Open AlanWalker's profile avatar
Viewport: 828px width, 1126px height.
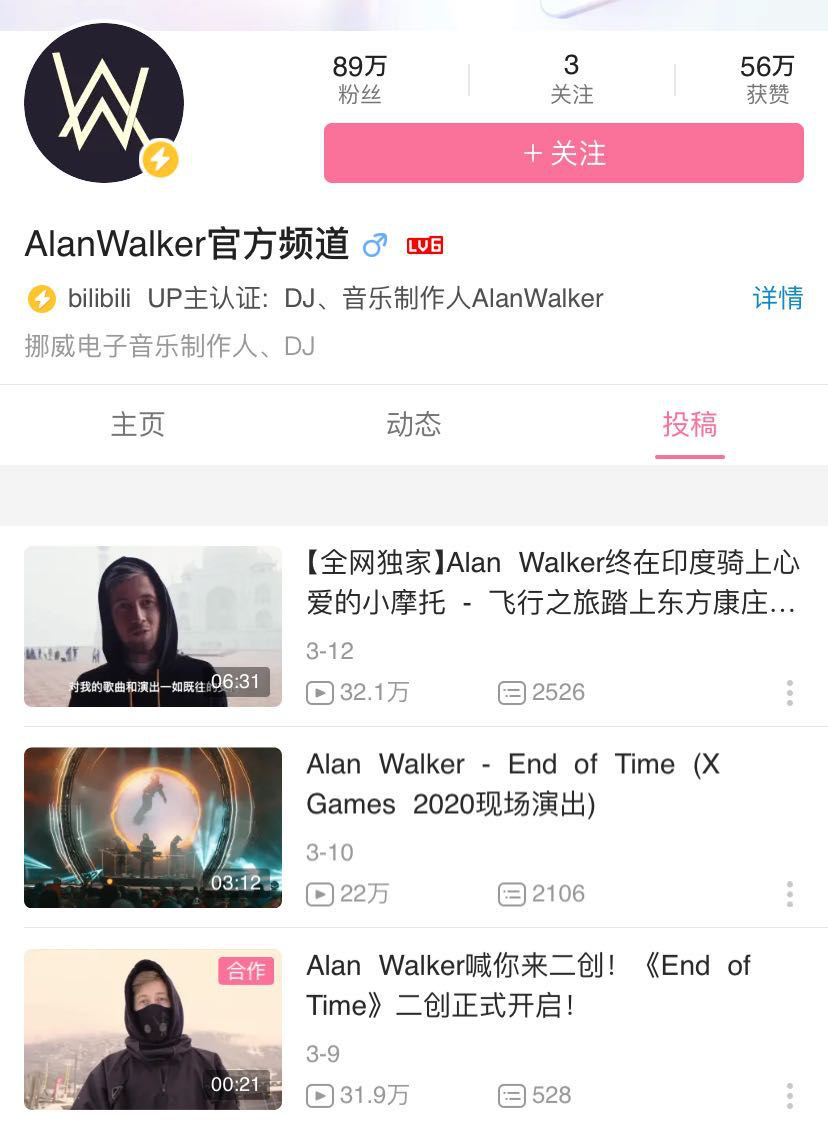coord(103,103)
